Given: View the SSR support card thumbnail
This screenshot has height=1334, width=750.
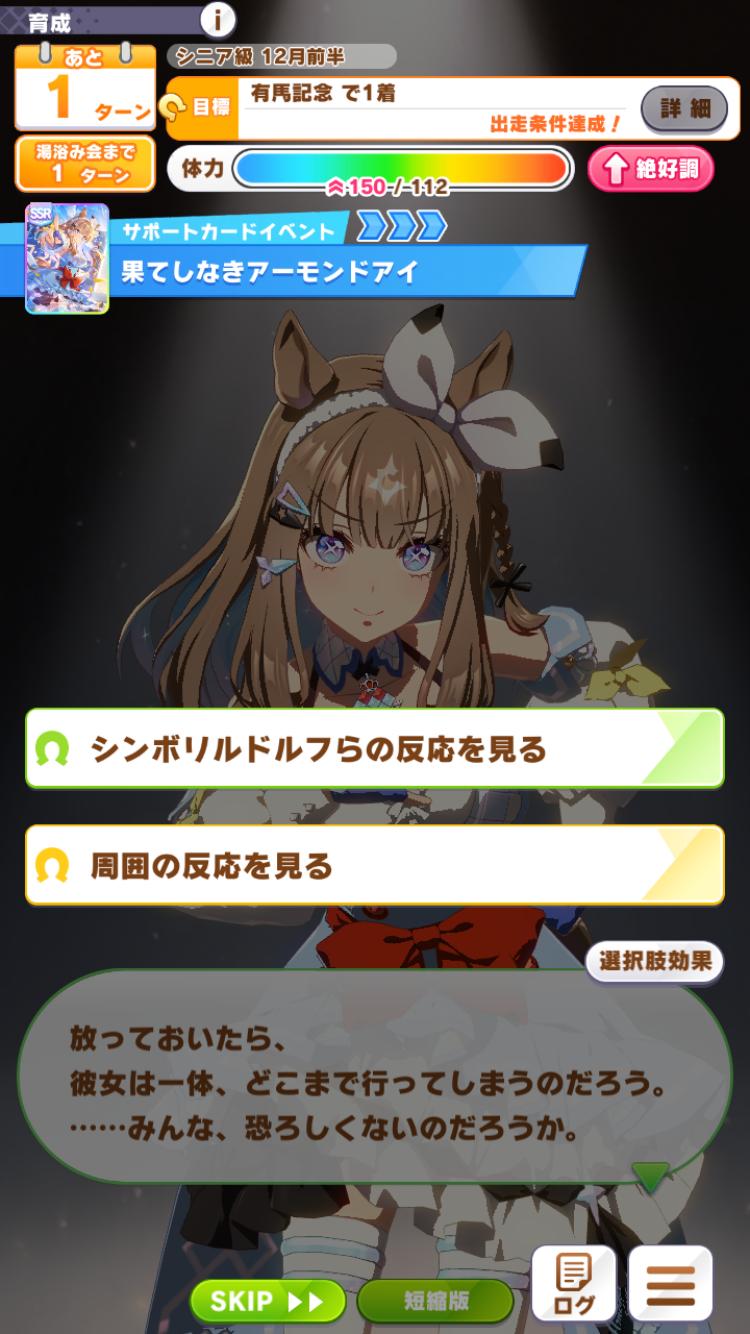Looking at the screenshot, I should tap(66, 259).
